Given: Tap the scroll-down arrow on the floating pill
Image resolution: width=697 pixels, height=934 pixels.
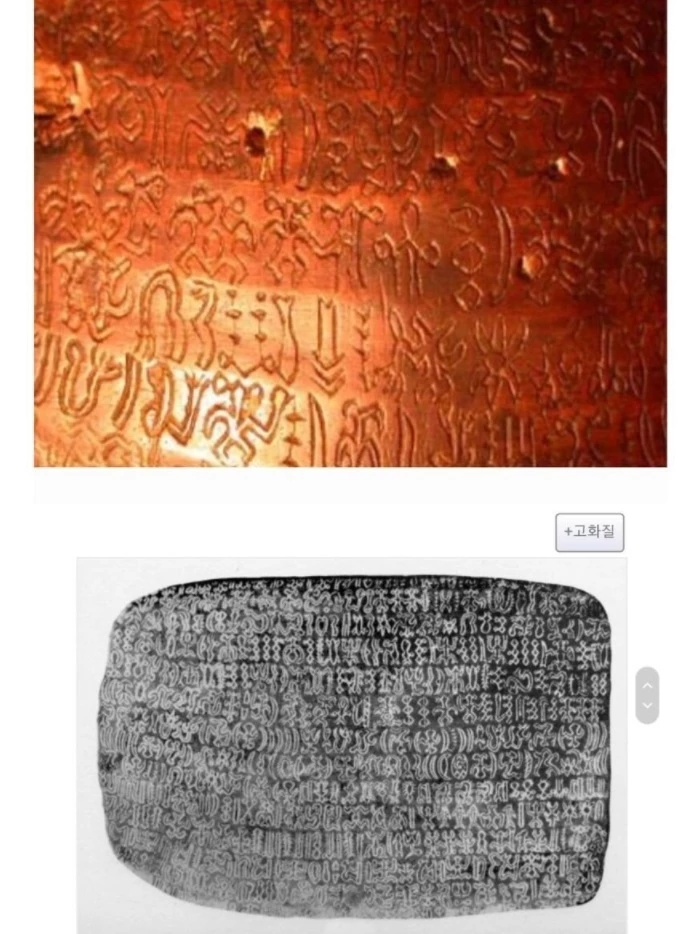Looking at the screenshot, I should pos(647,706).
